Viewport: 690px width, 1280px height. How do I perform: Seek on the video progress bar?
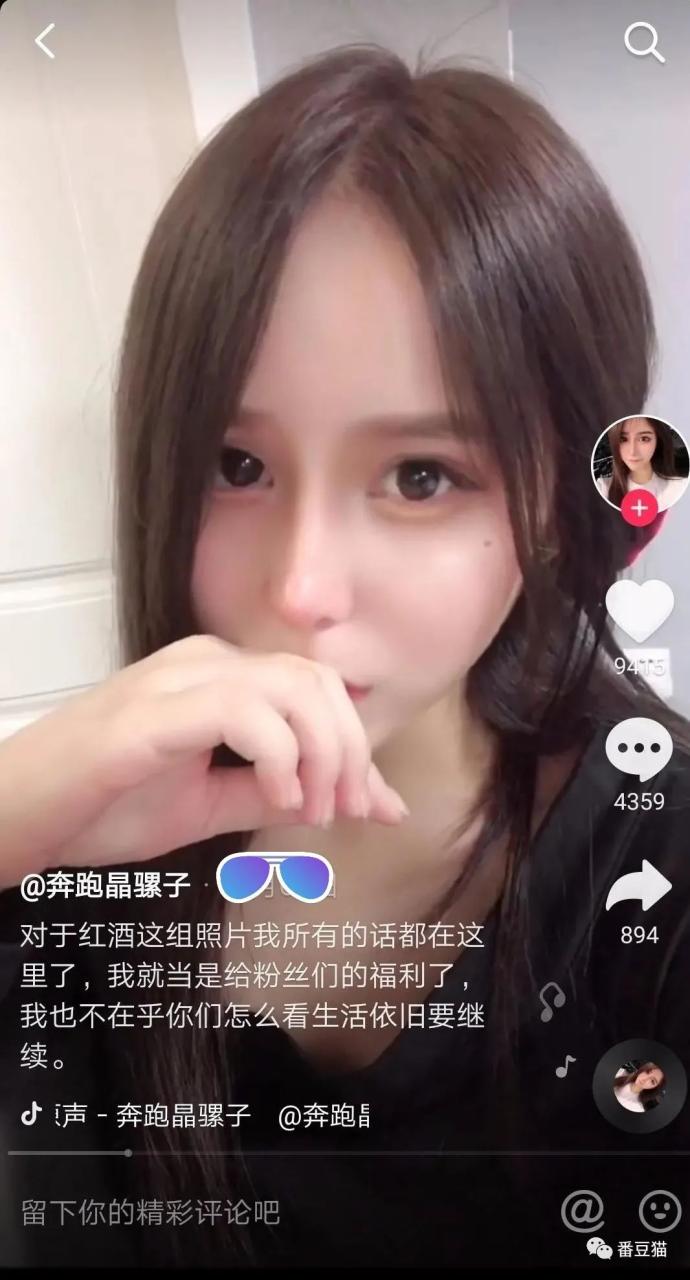click(x=345, y=1153)
